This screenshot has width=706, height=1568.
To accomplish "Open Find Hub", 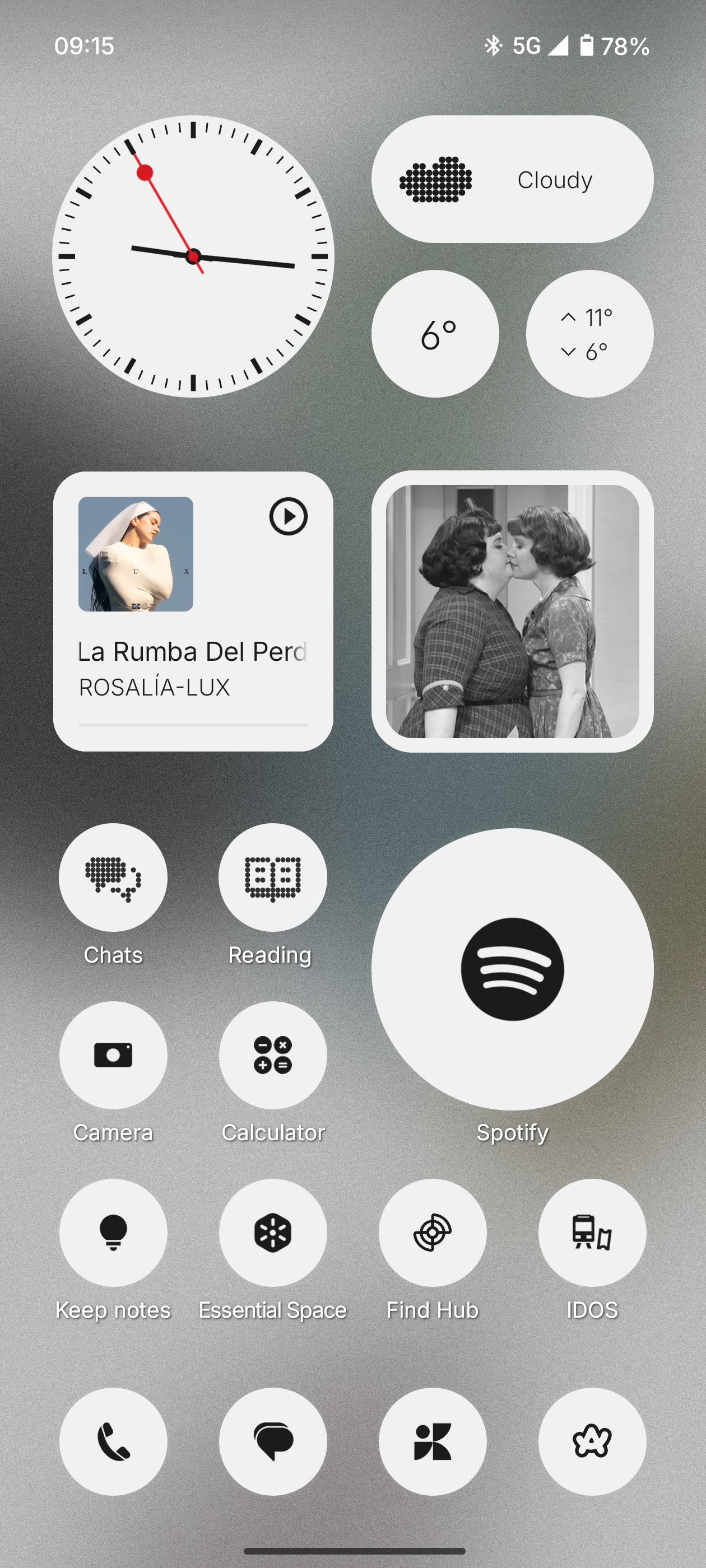I will point(433,1233).
